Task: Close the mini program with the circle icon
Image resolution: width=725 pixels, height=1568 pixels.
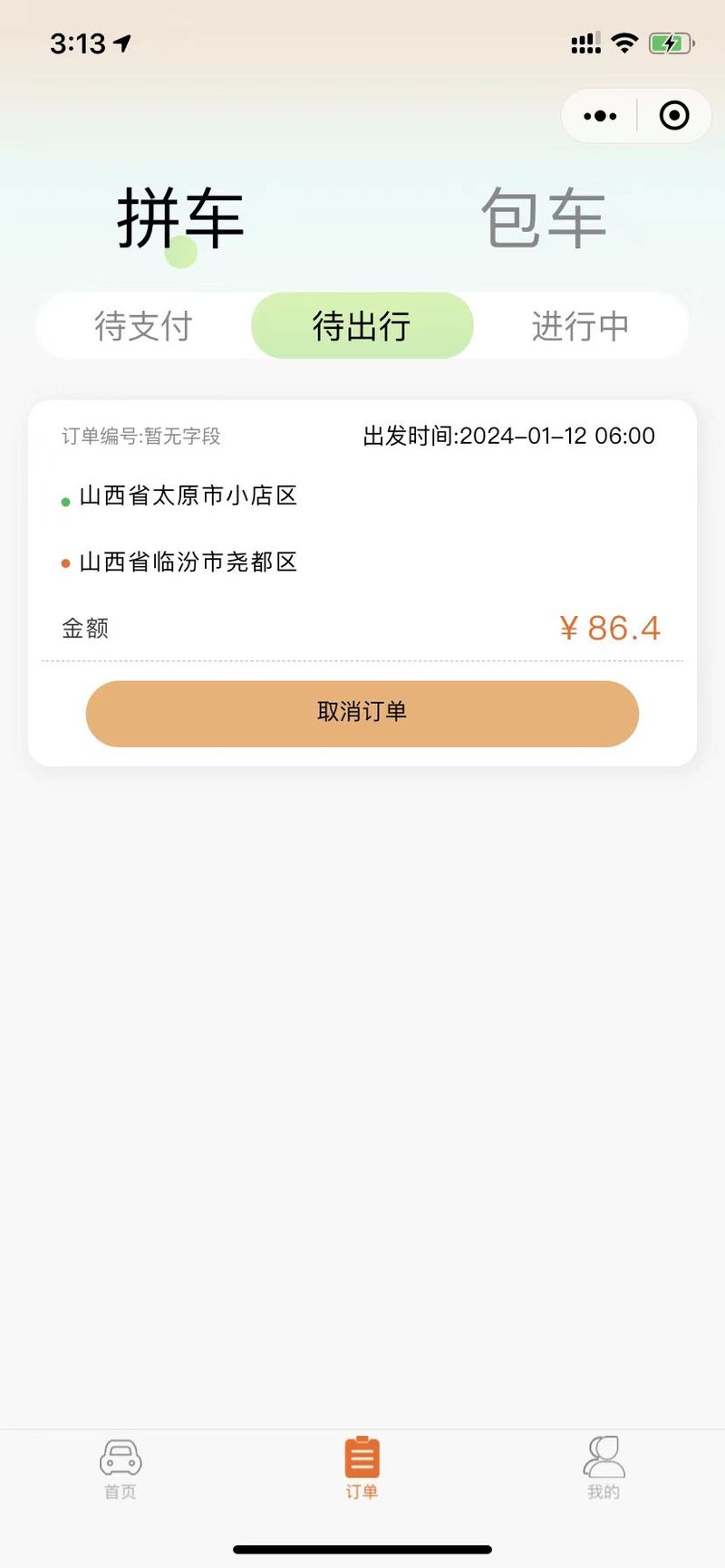Action: click(x=674, y=116)
